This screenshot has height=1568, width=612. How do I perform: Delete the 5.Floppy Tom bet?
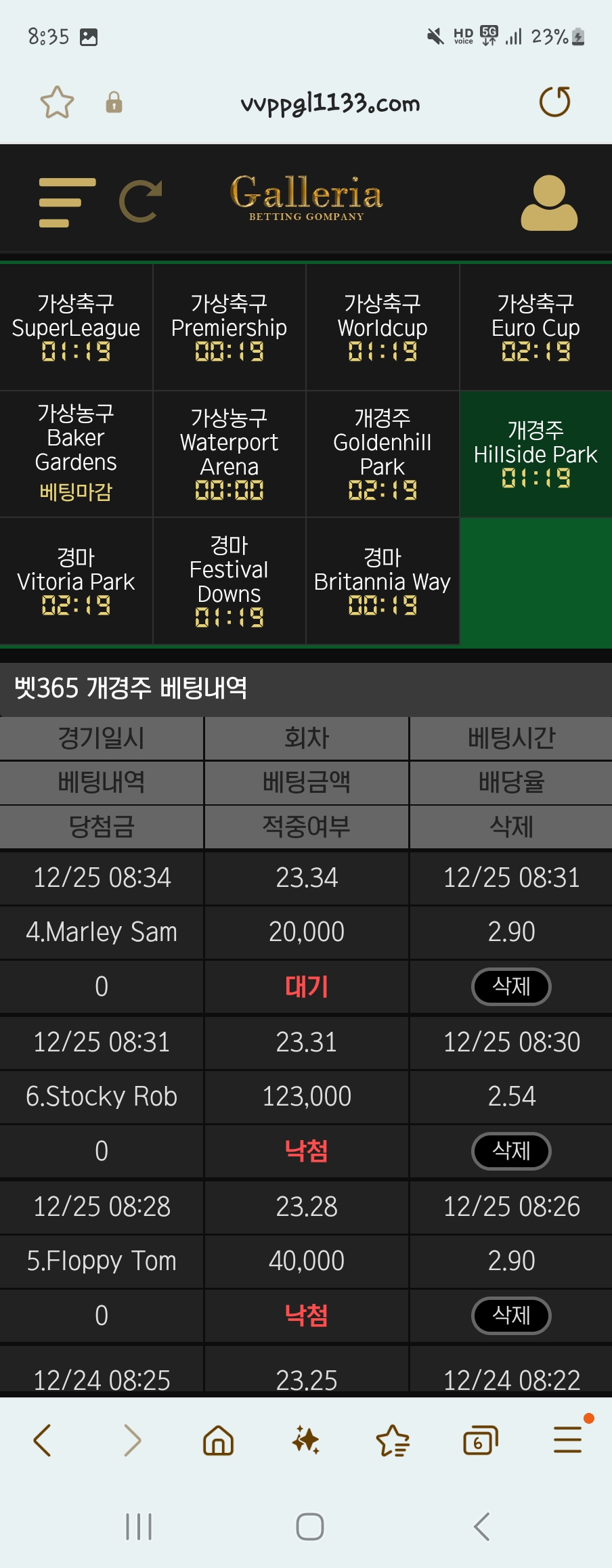511,1315
